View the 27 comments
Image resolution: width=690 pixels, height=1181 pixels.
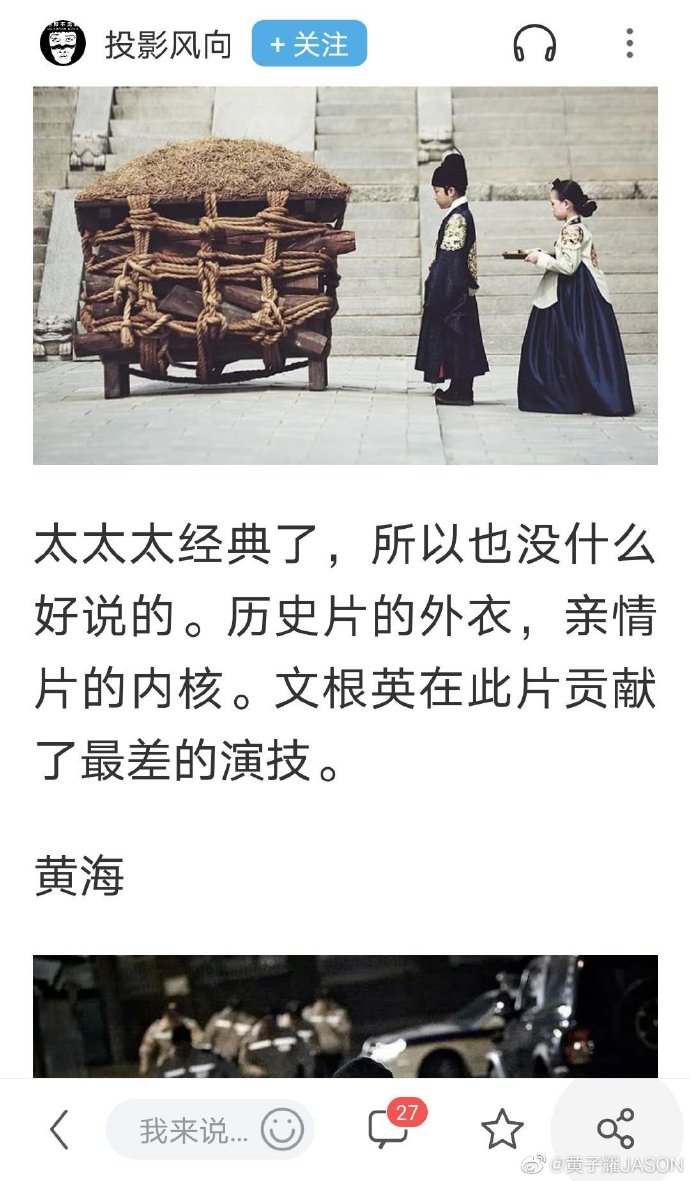391,1128
